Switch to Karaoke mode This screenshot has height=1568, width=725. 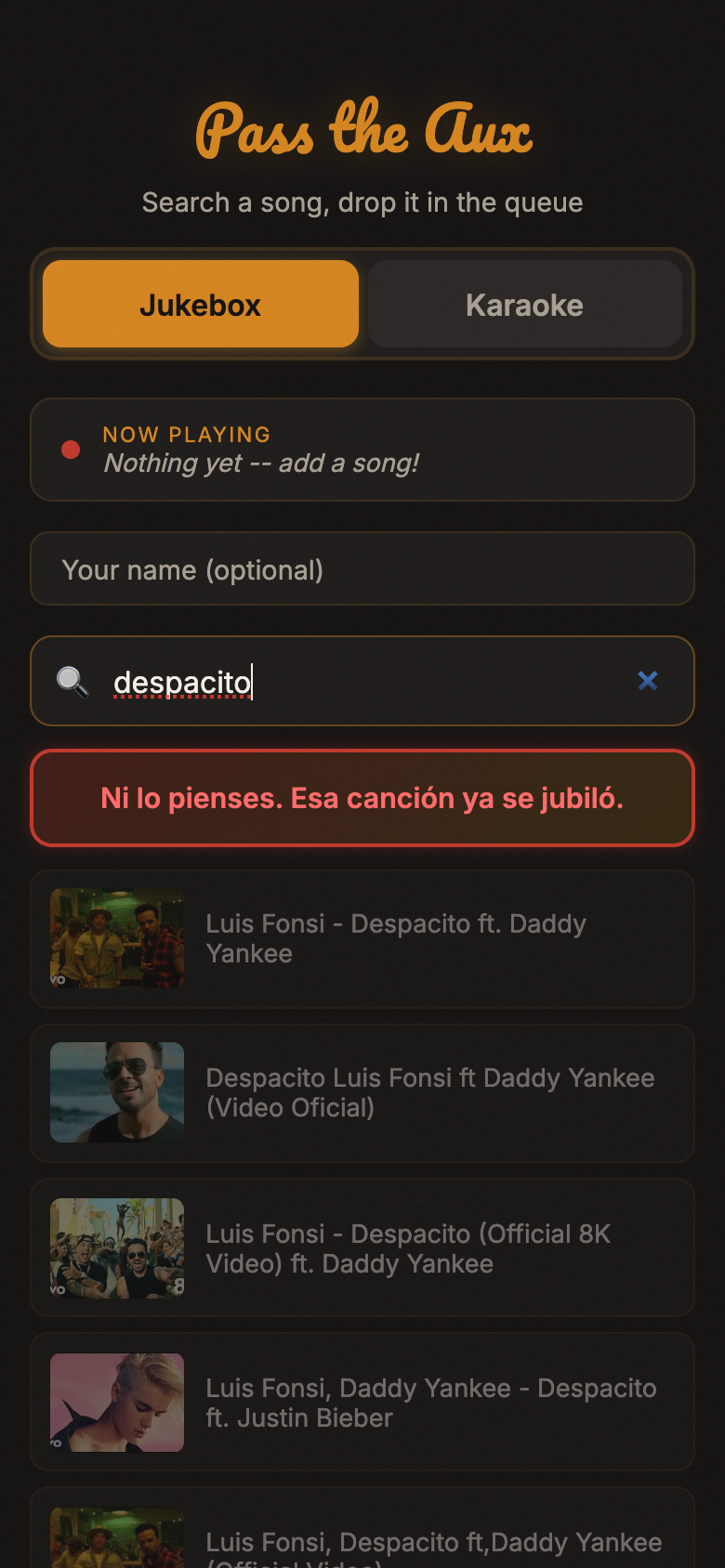tap(524, 304)
